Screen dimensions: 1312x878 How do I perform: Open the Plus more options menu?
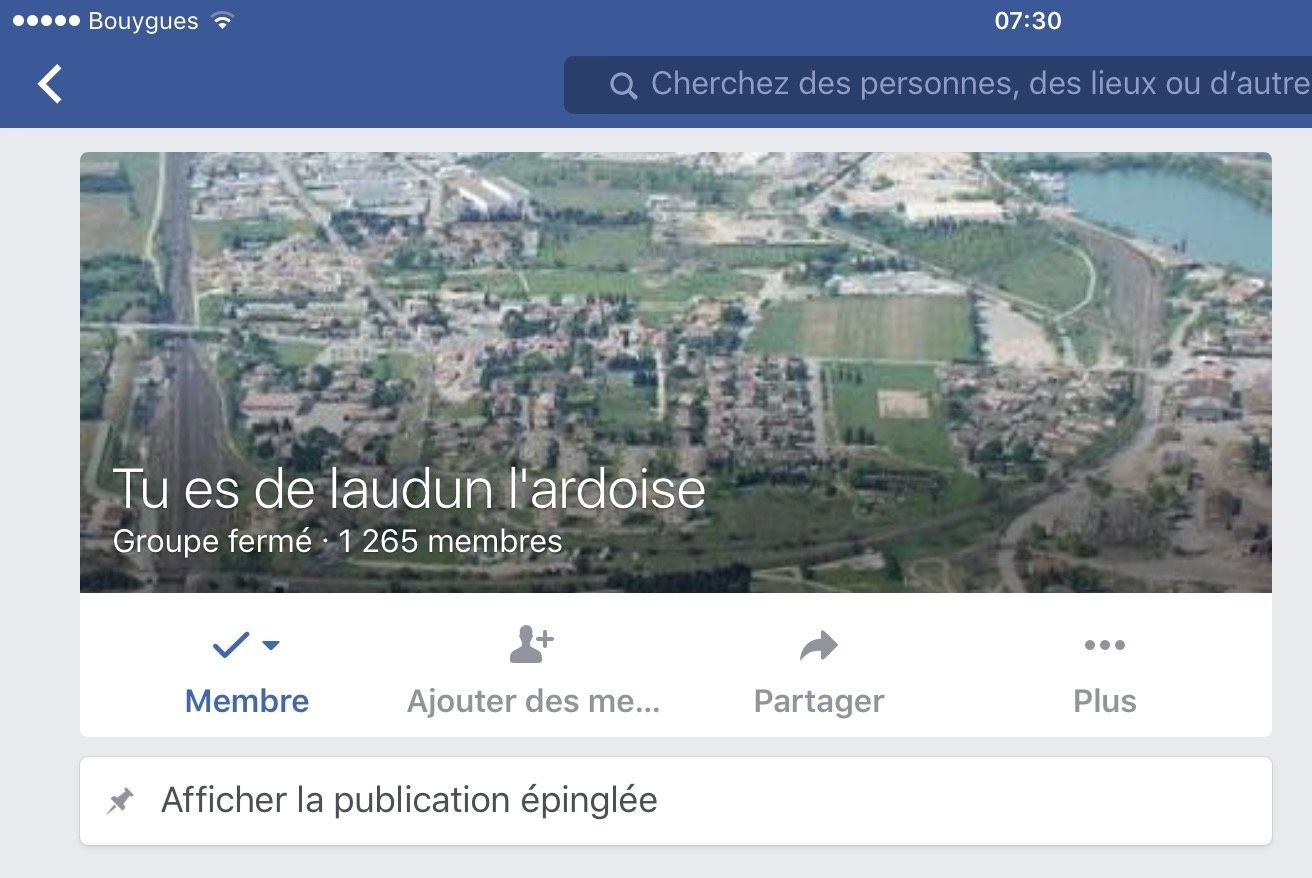(1104, 670)
